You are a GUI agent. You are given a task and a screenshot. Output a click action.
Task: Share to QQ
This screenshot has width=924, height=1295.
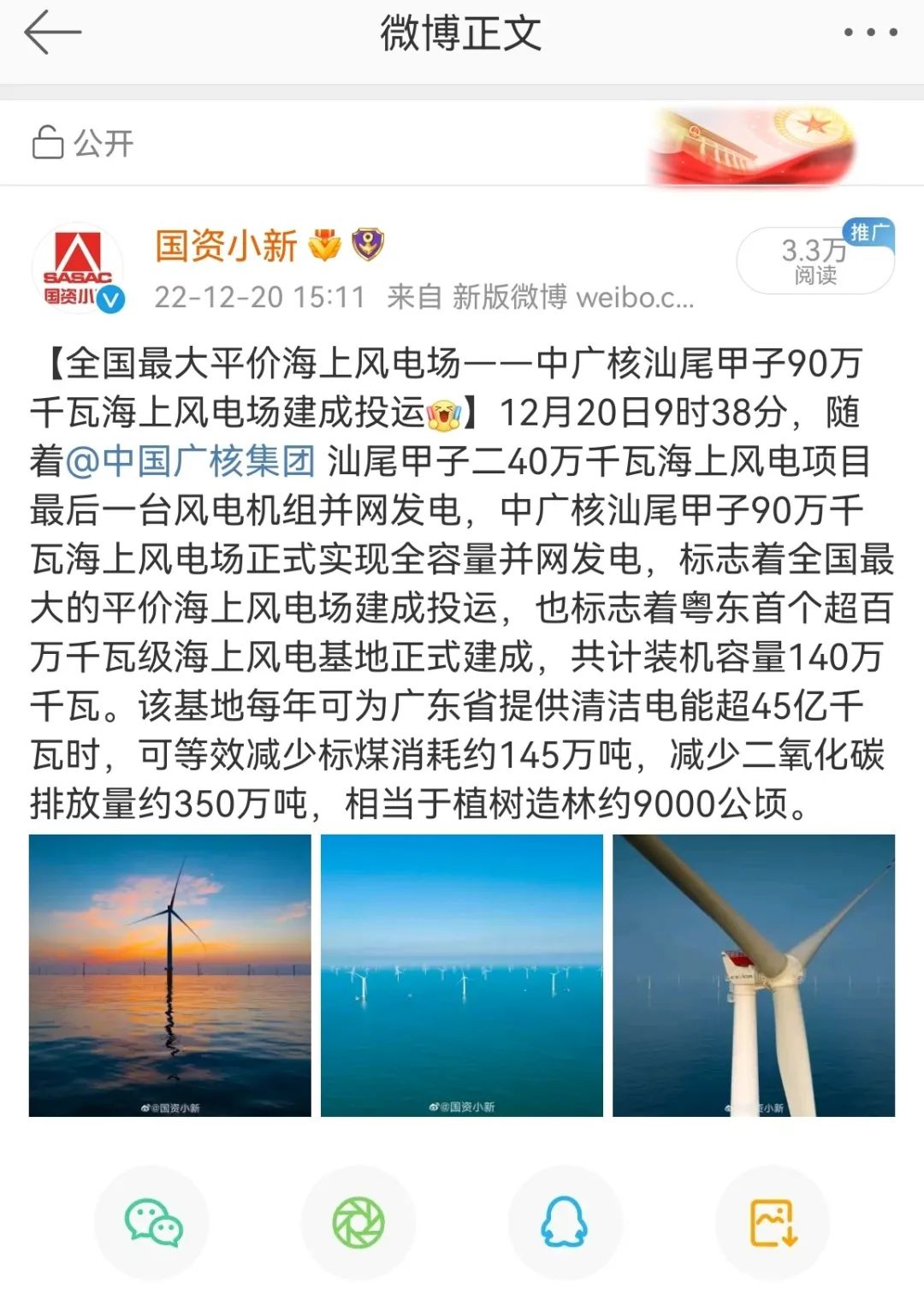[565, 1222]
